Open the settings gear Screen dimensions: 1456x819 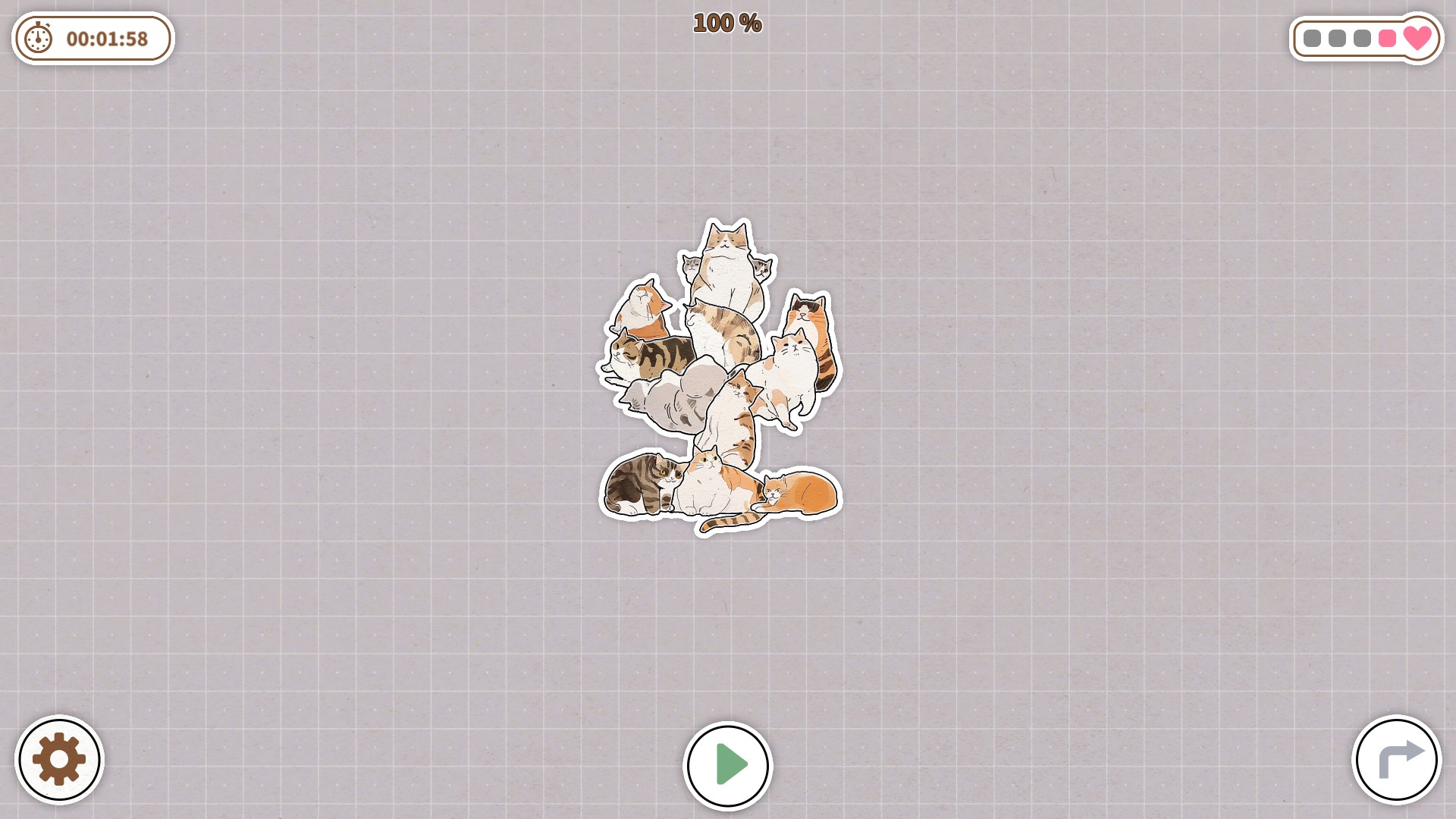[59, 759]
